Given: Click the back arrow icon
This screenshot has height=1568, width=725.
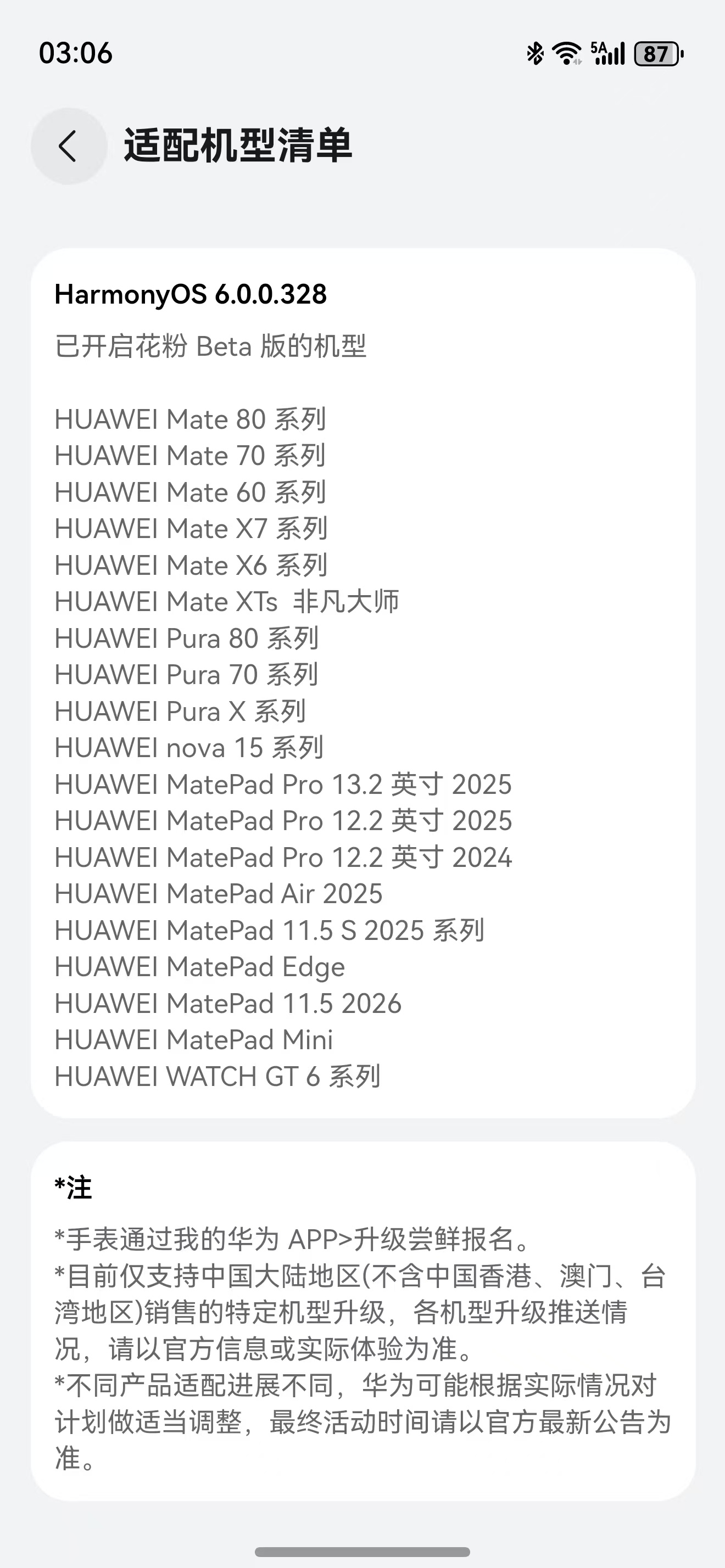Looking at the screenshot, I should [x=68, y=146].
